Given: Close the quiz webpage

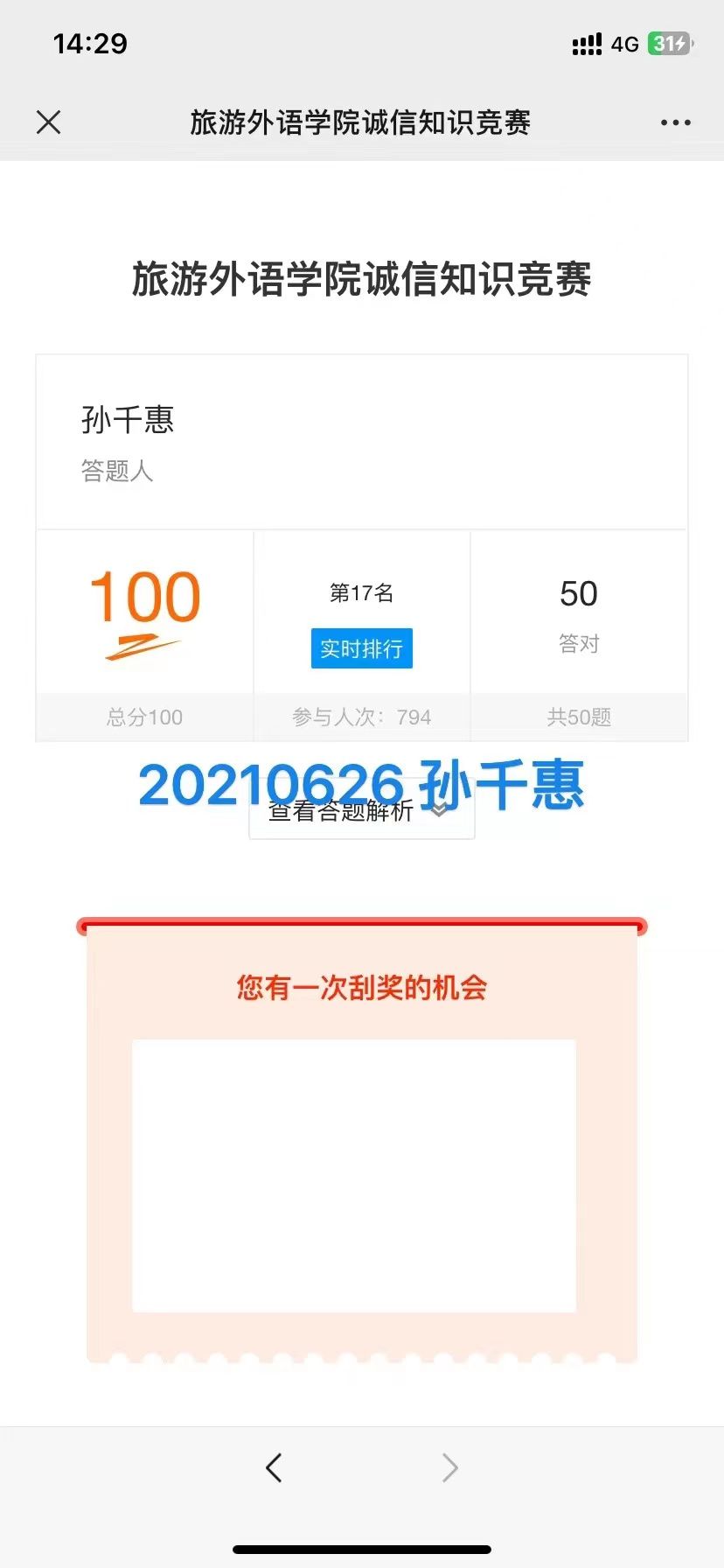Looking at the screenshot, I should point(49,122).
